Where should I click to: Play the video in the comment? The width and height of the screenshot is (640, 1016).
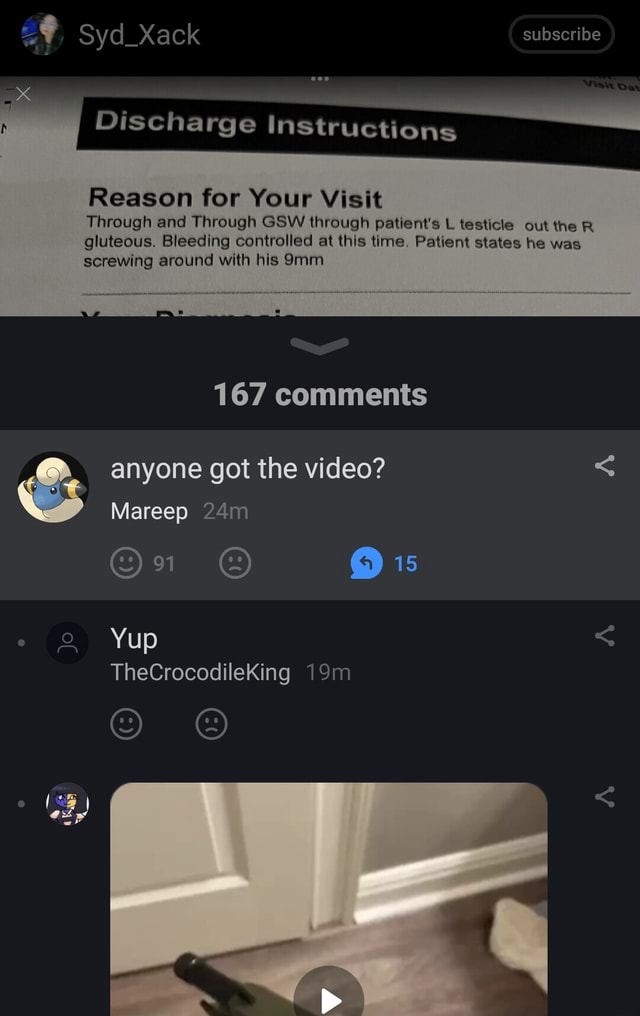point(329,997)
